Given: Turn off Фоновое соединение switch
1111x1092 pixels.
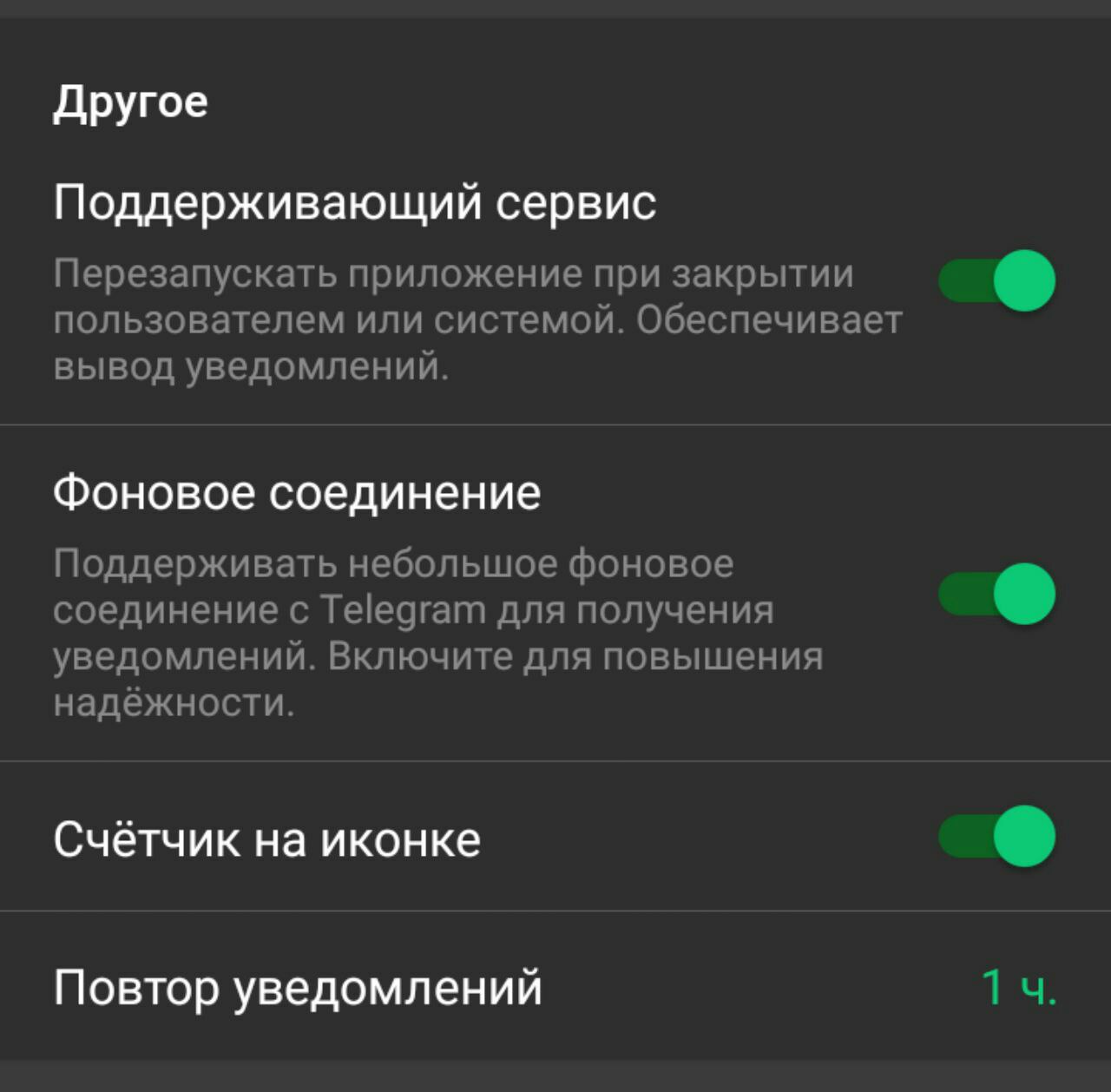Looking at the screenshot, I should pyautogui.click(x=996, y=594).
